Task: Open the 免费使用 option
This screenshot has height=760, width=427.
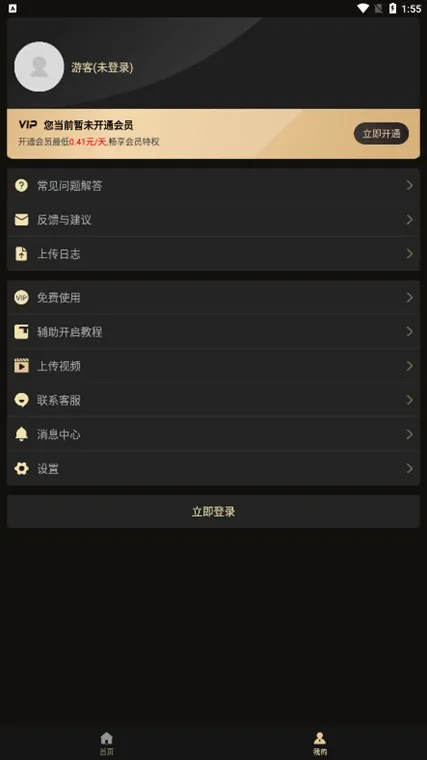Action: (x=213, y=298)
